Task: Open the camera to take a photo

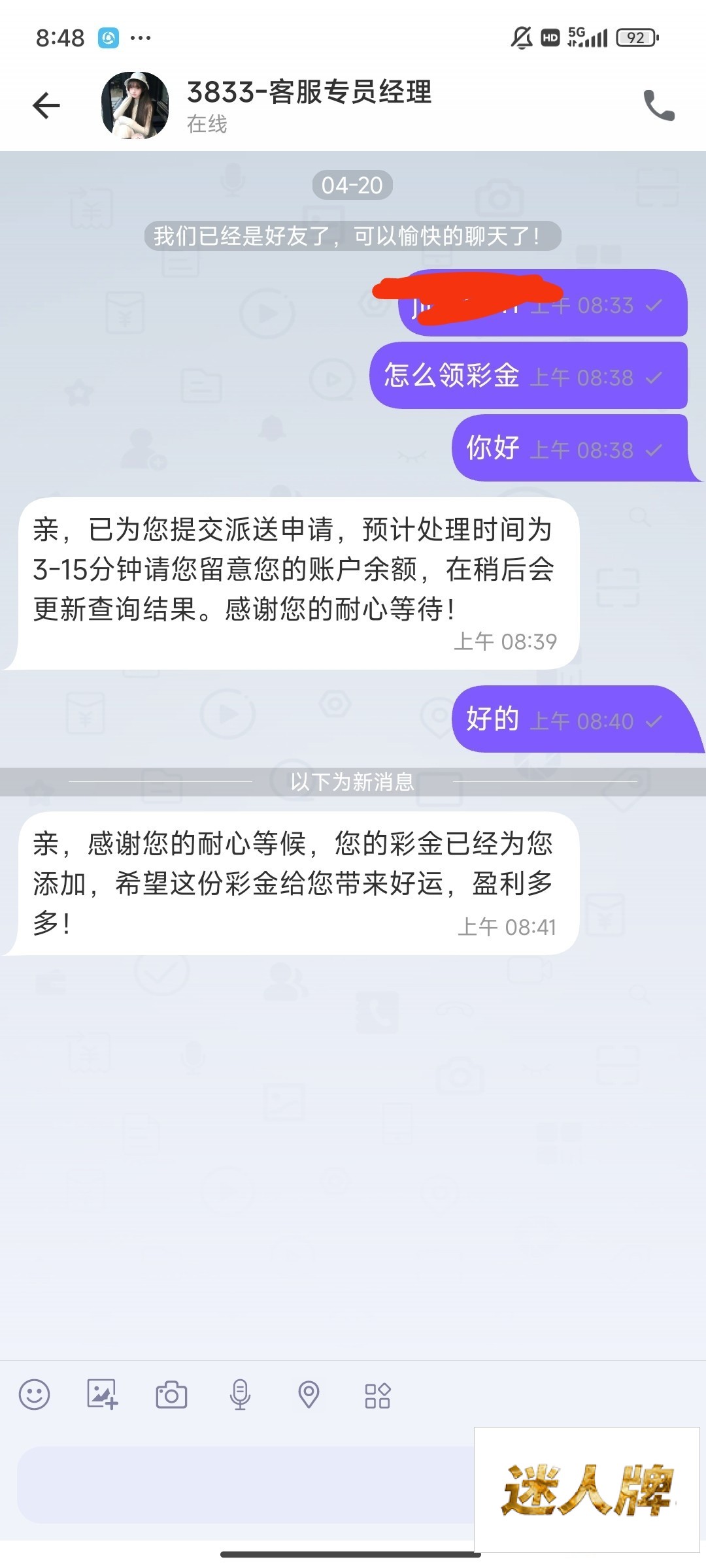Action: pos(171,1395)
